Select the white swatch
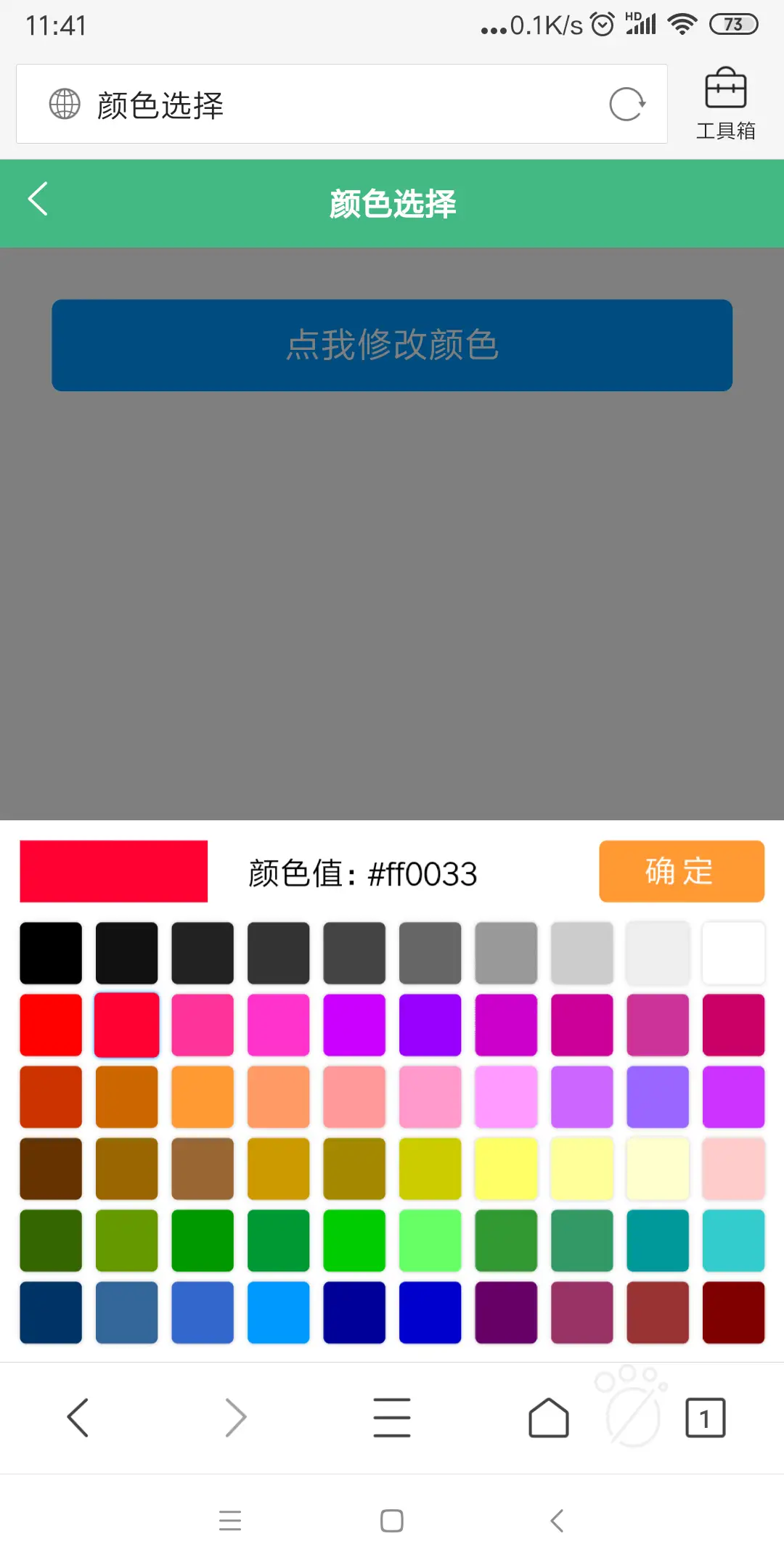This screenshot has width=784, height=1568. (x=733, y=953)
